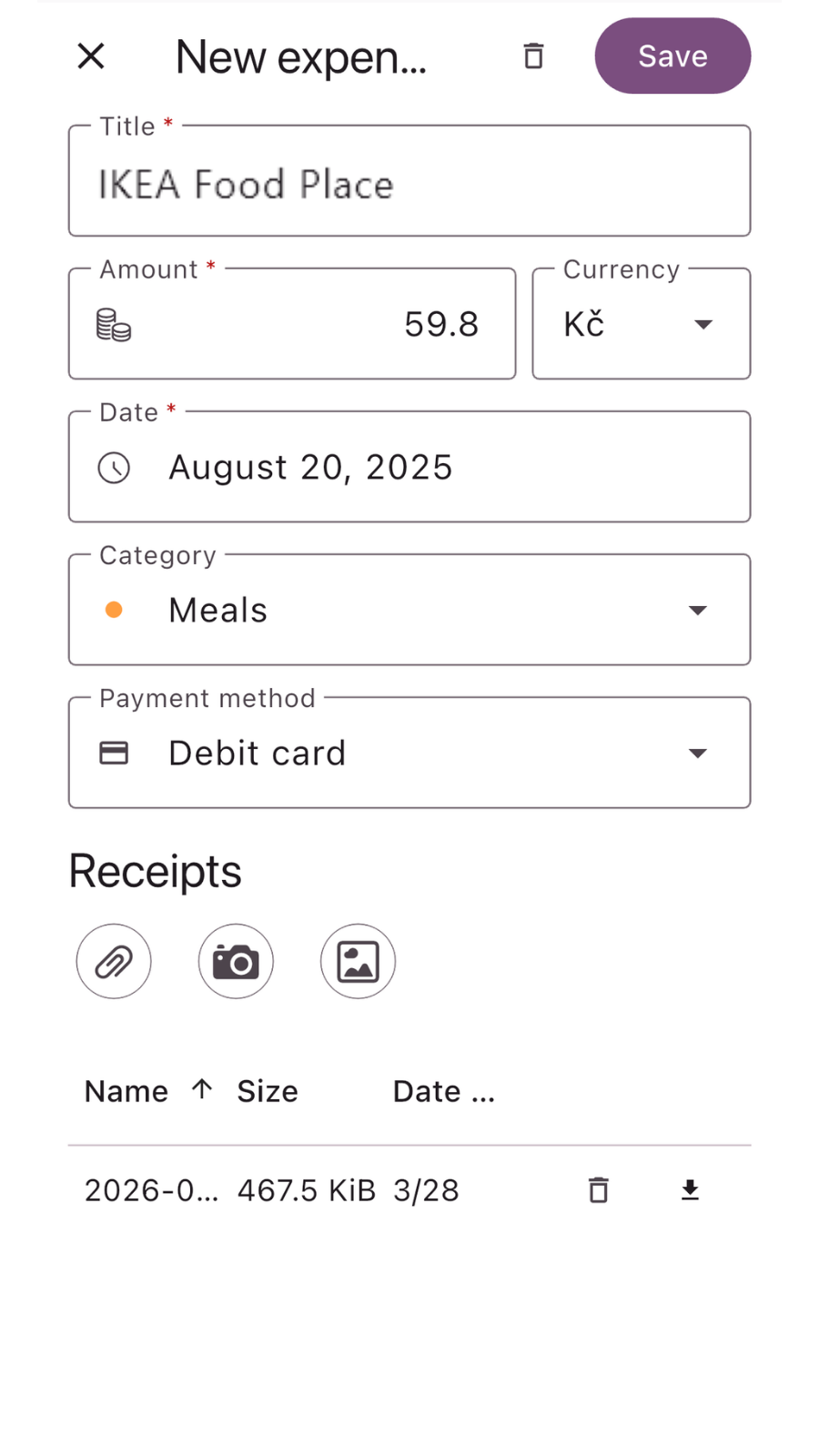
Task: Change the date August 20, 2025
Action: pyautogui.click(x=409, y=468)
